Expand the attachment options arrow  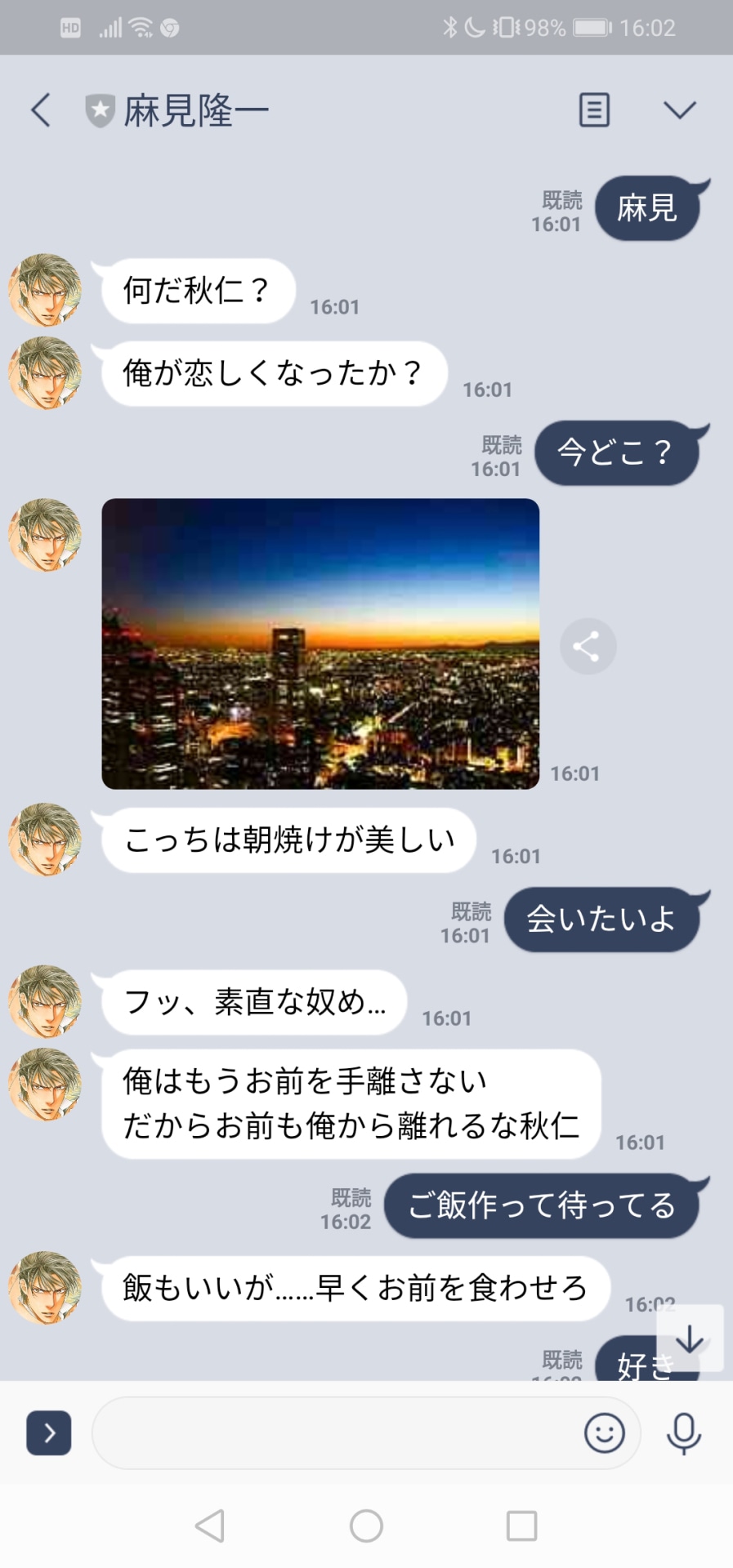tap(49, 1432)
